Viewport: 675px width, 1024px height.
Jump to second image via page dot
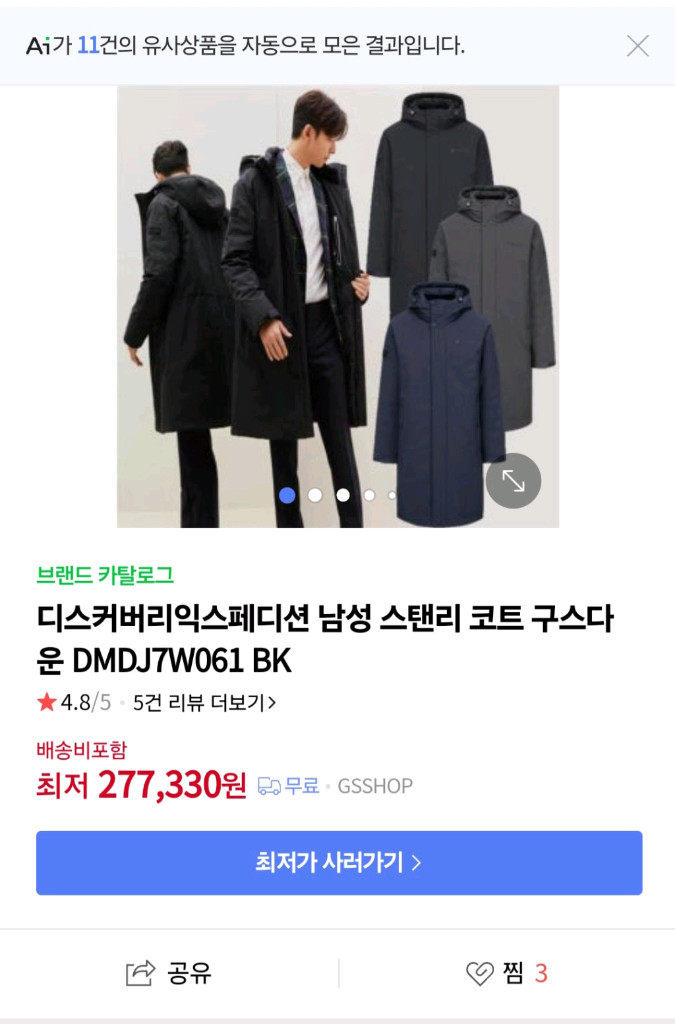315,495
